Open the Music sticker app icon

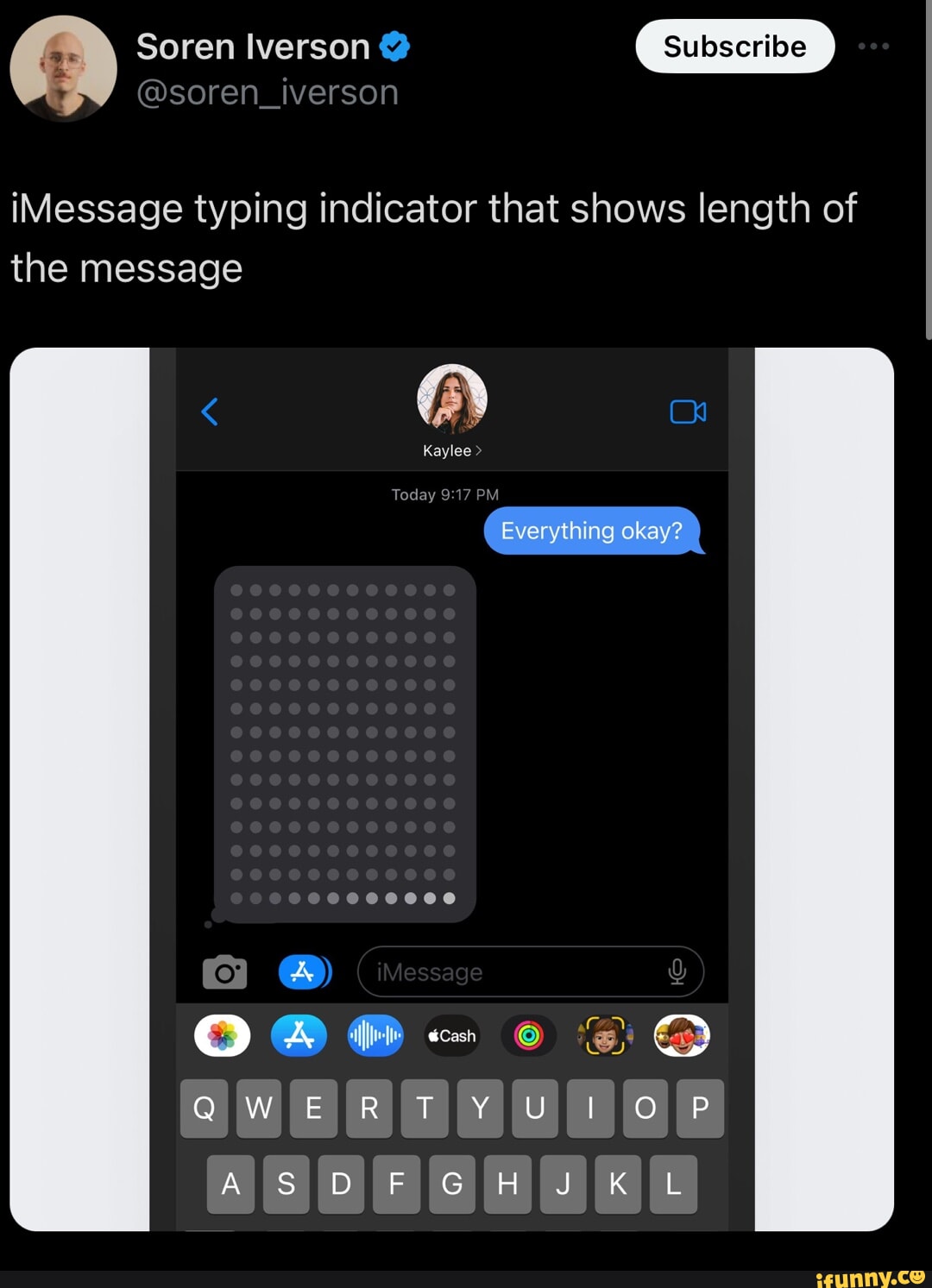pyautogui.click(x=375, y=1035)
